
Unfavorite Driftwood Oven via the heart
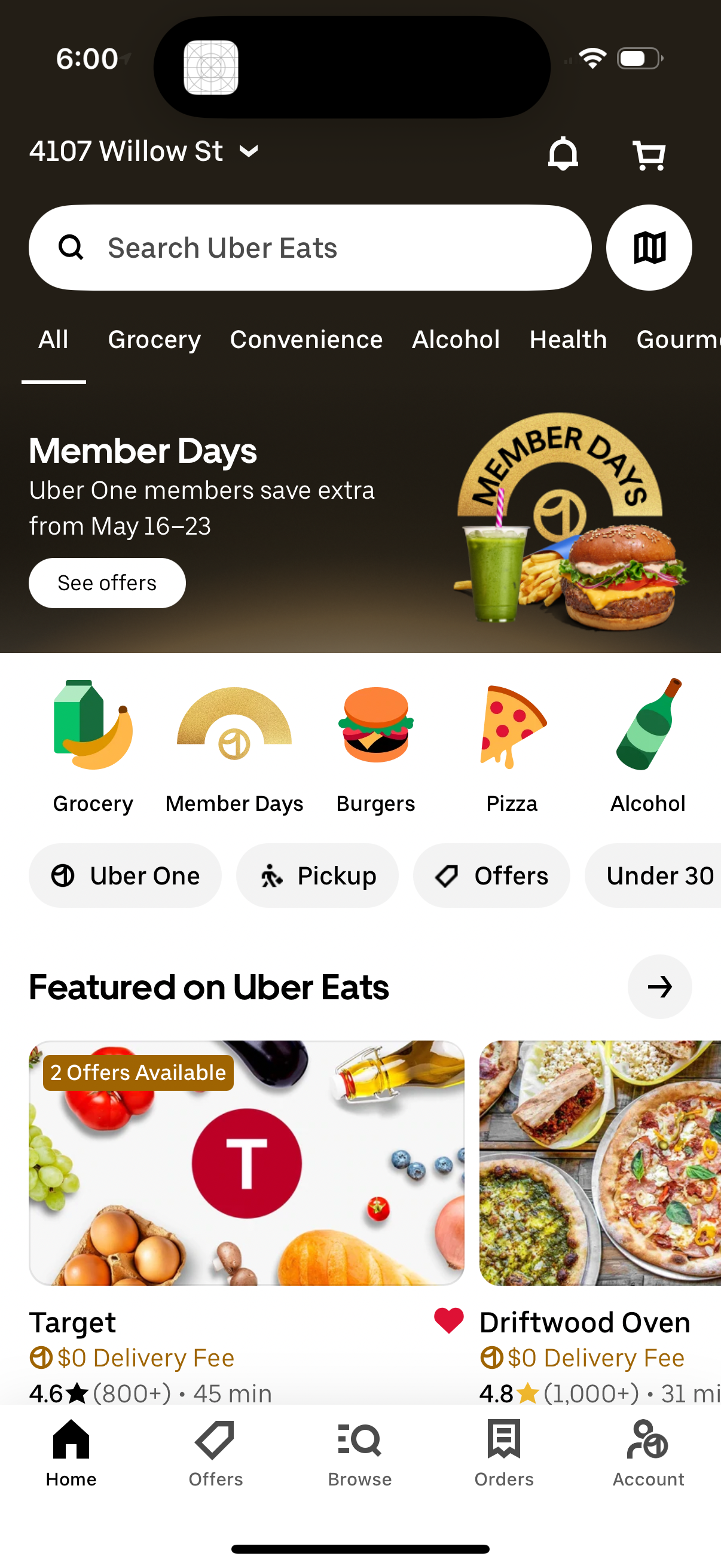(x=448, y=1323)
